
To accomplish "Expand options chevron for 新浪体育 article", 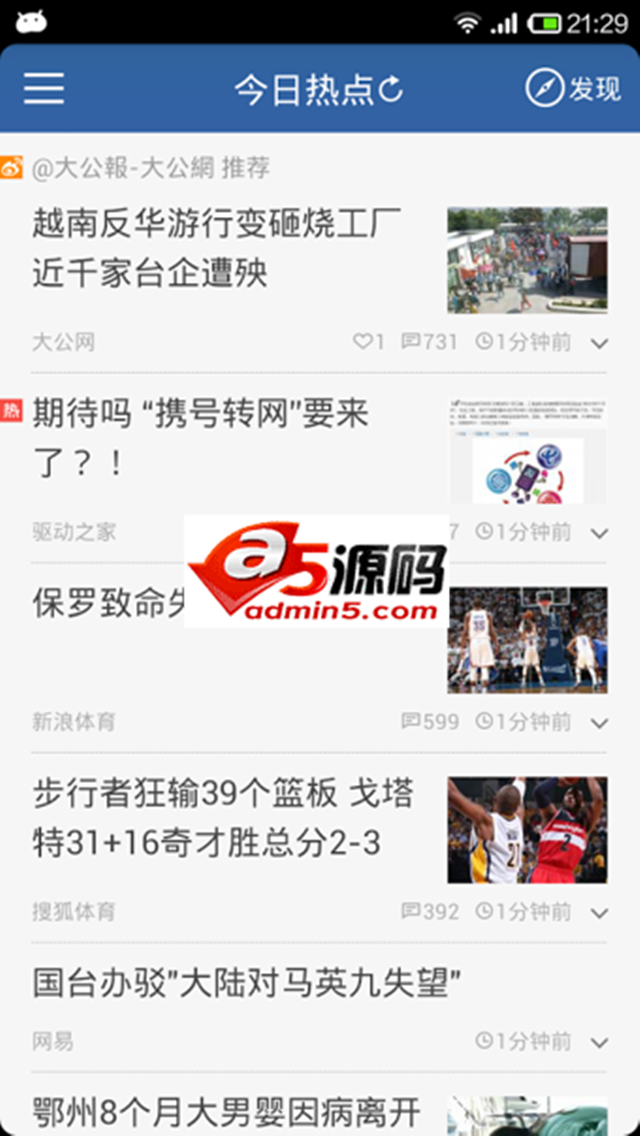I will click(599, 722).
